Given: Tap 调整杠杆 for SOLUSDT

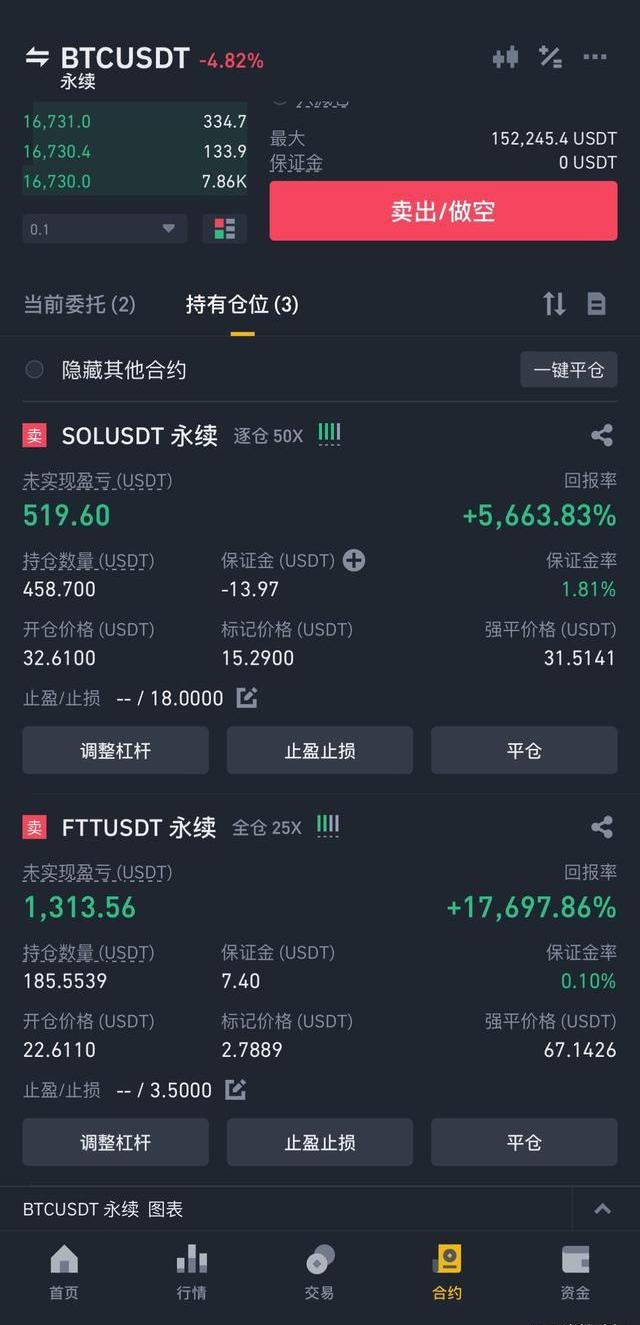Looking at the screenshot, I should coord(115,750).
